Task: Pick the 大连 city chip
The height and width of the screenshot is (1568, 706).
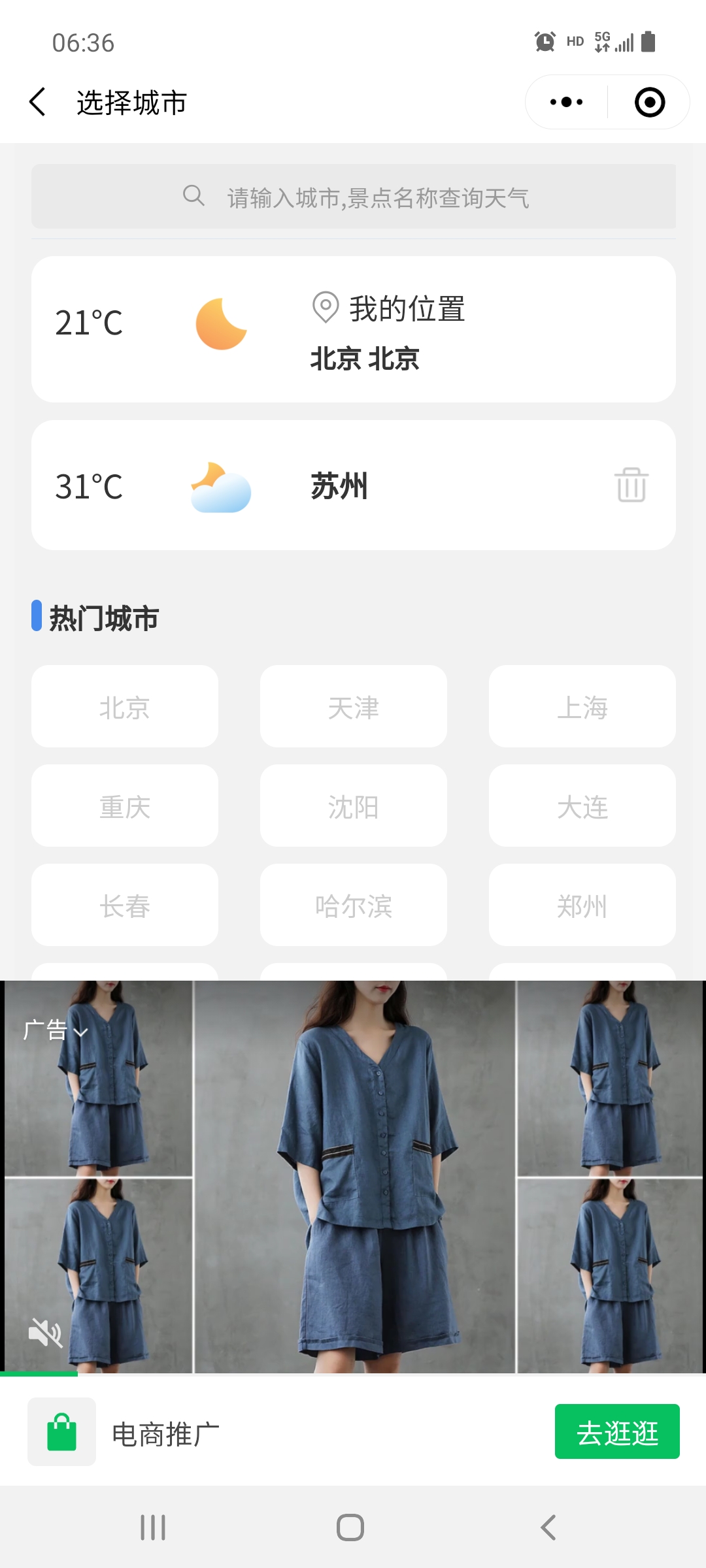Action: (582, 806)
